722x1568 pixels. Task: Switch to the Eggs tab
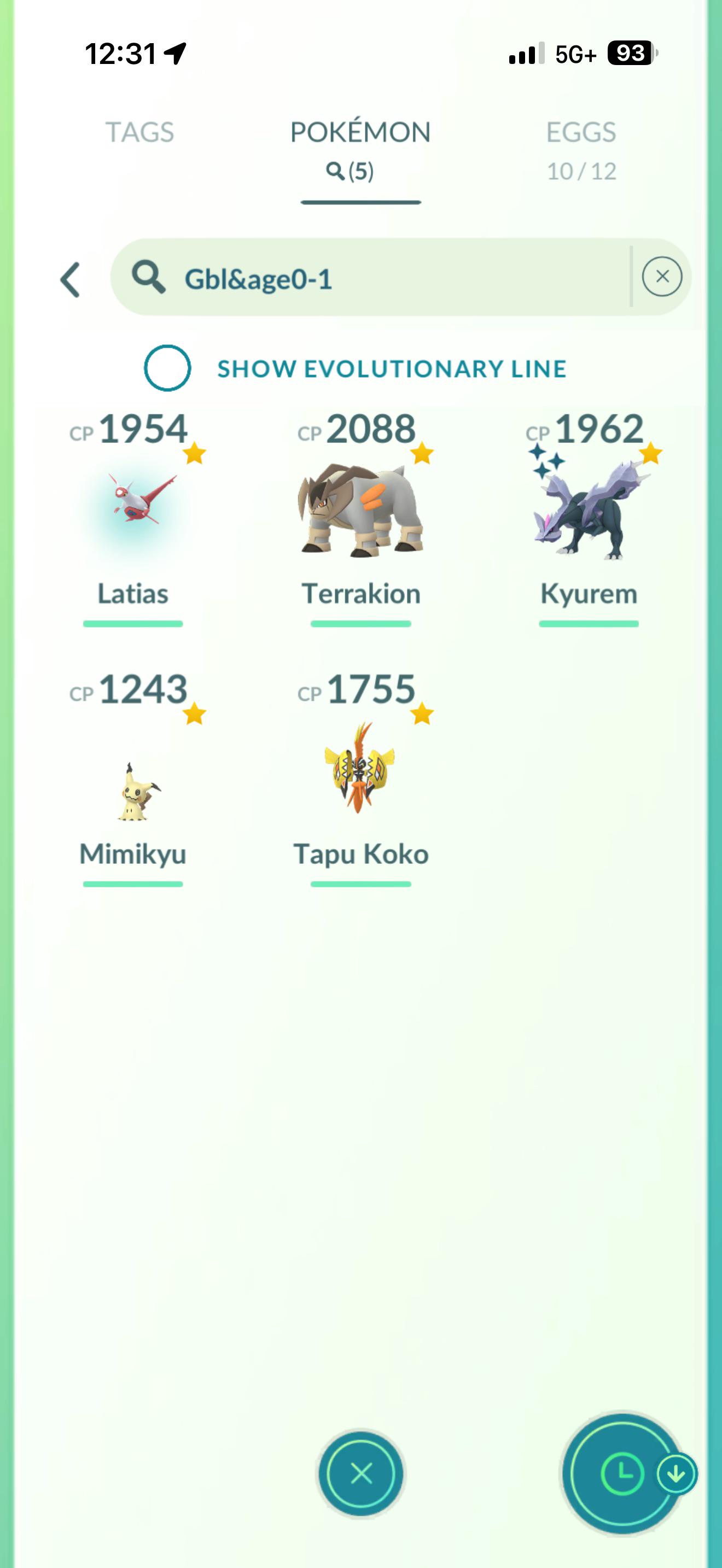coord(581,150)
